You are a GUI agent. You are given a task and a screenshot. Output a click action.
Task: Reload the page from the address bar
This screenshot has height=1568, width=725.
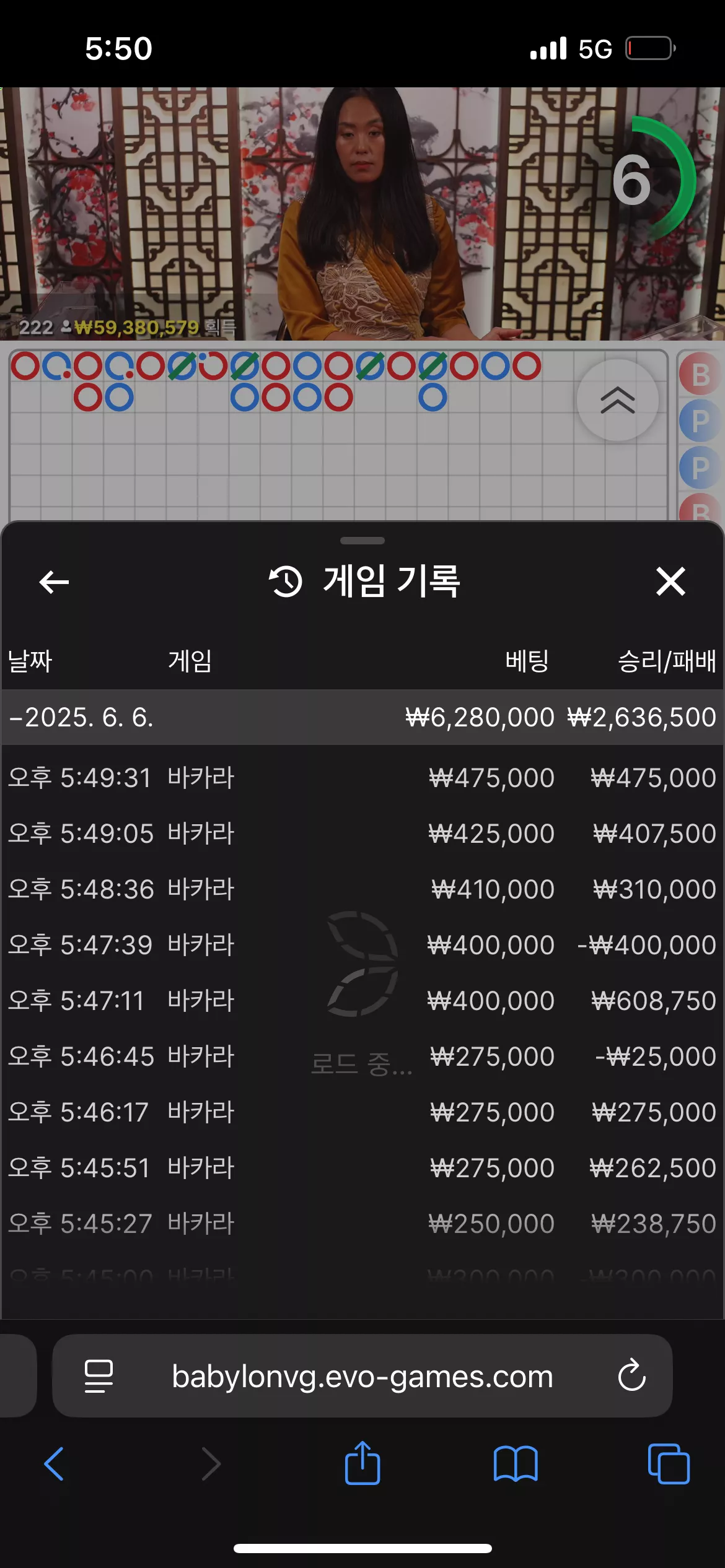click(631, 1376)
